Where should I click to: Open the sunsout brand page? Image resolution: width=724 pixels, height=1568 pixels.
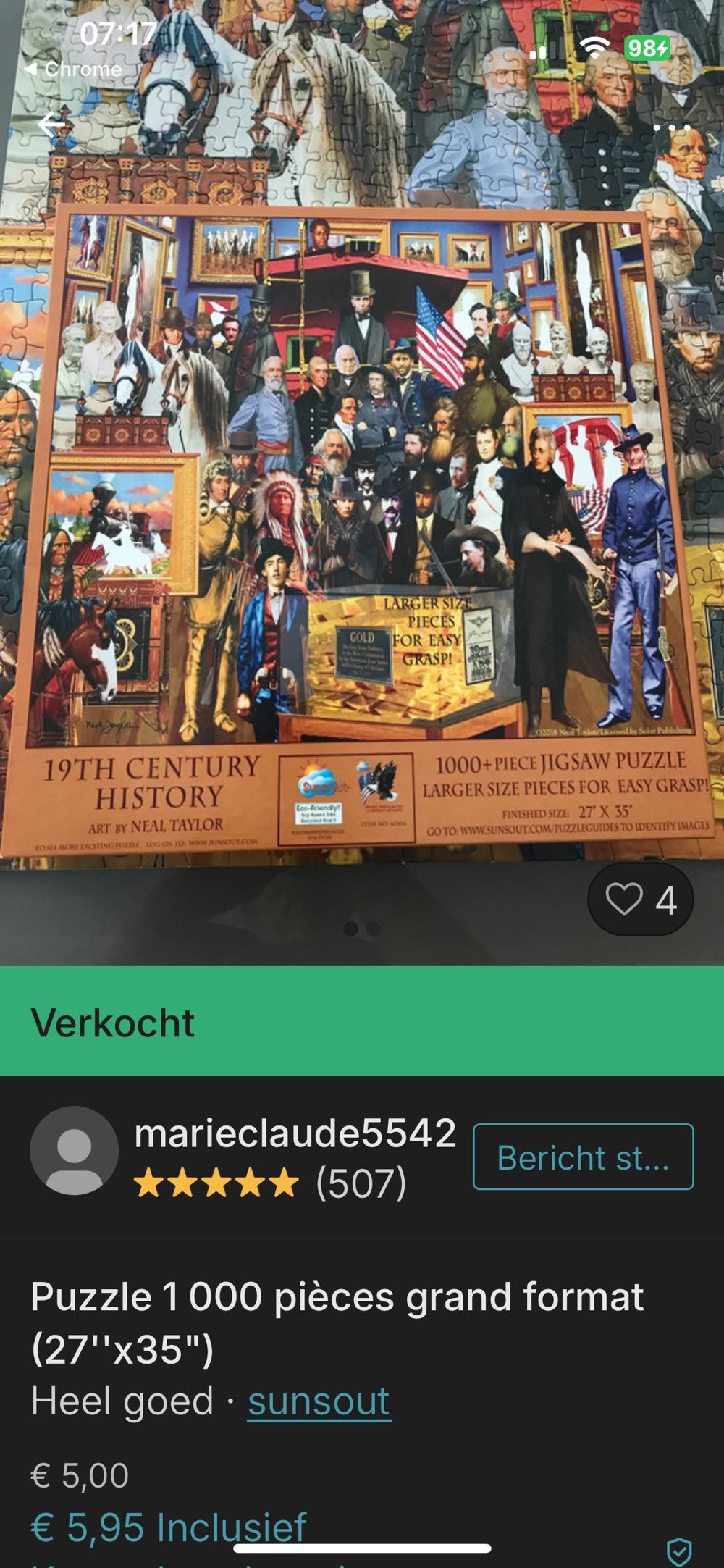coord(319,1402)
